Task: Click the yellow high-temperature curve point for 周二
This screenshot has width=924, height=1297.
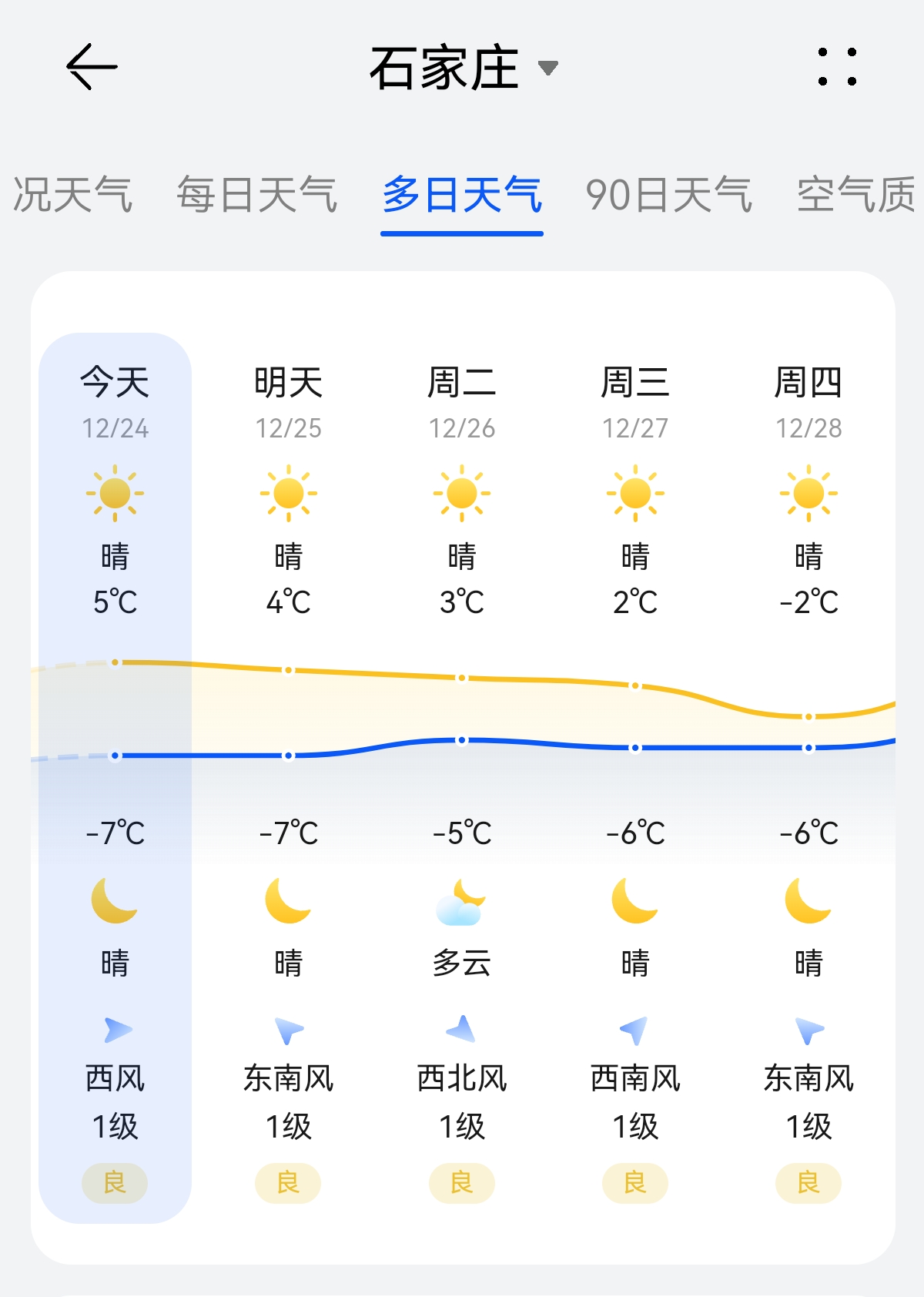Action: coord(460,678)
